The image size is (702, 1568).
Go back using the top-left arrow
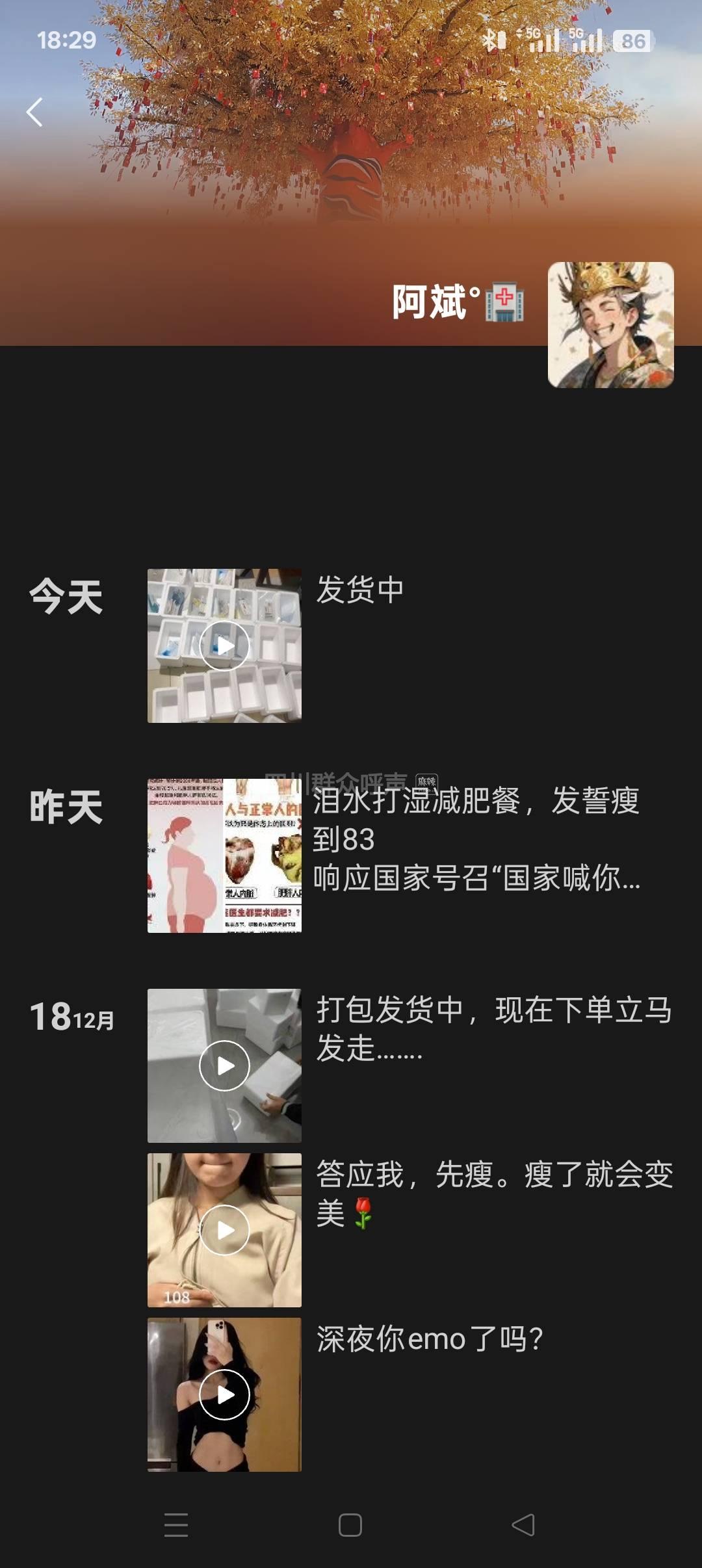click(x=34, y=112)
